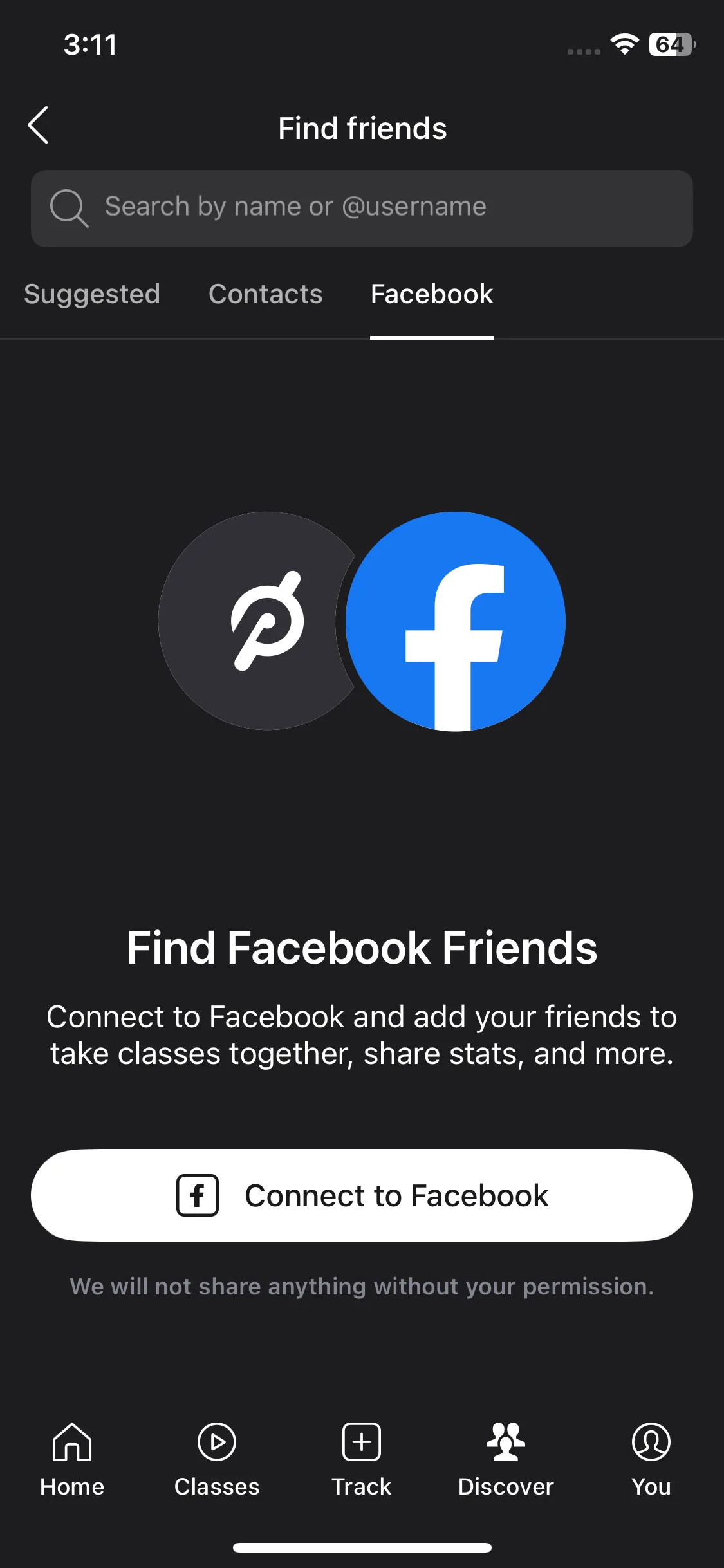Switch to the Suggested tab
This screenshot has height=1568, width=724.
(x=92, y=294)
